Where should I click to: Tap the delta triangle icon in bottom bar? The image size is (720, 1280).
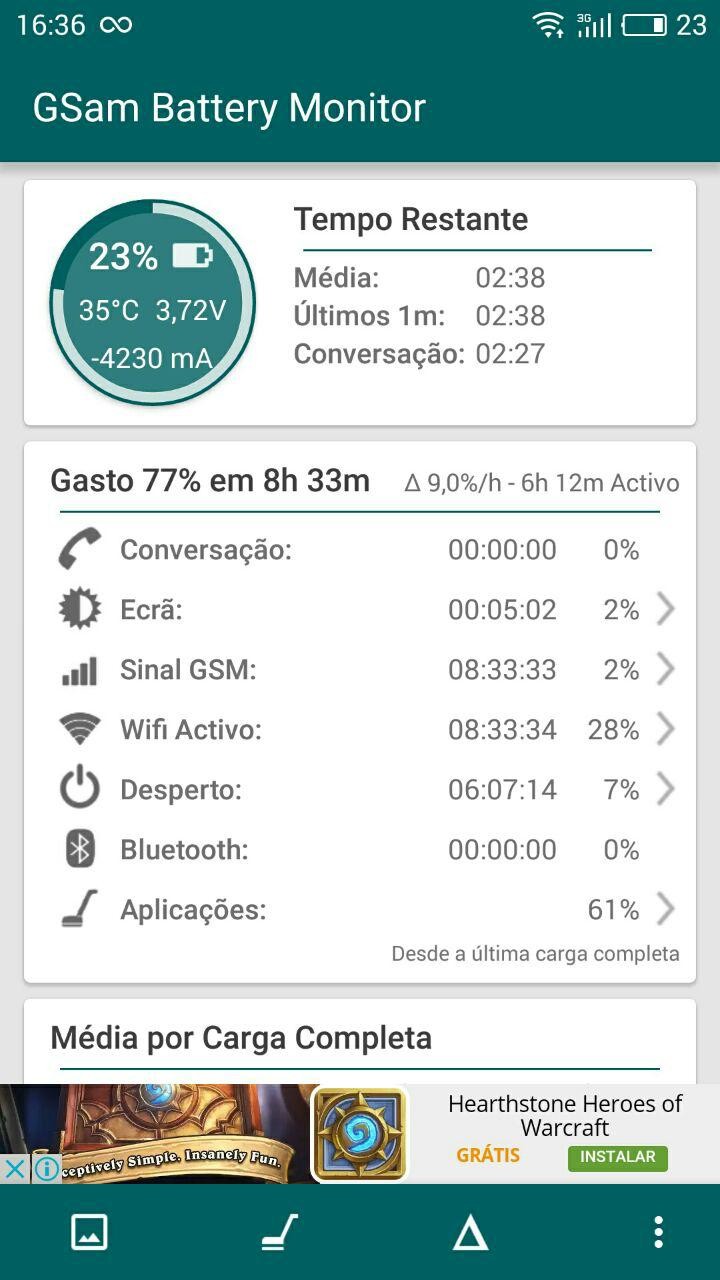[470, 1234]
